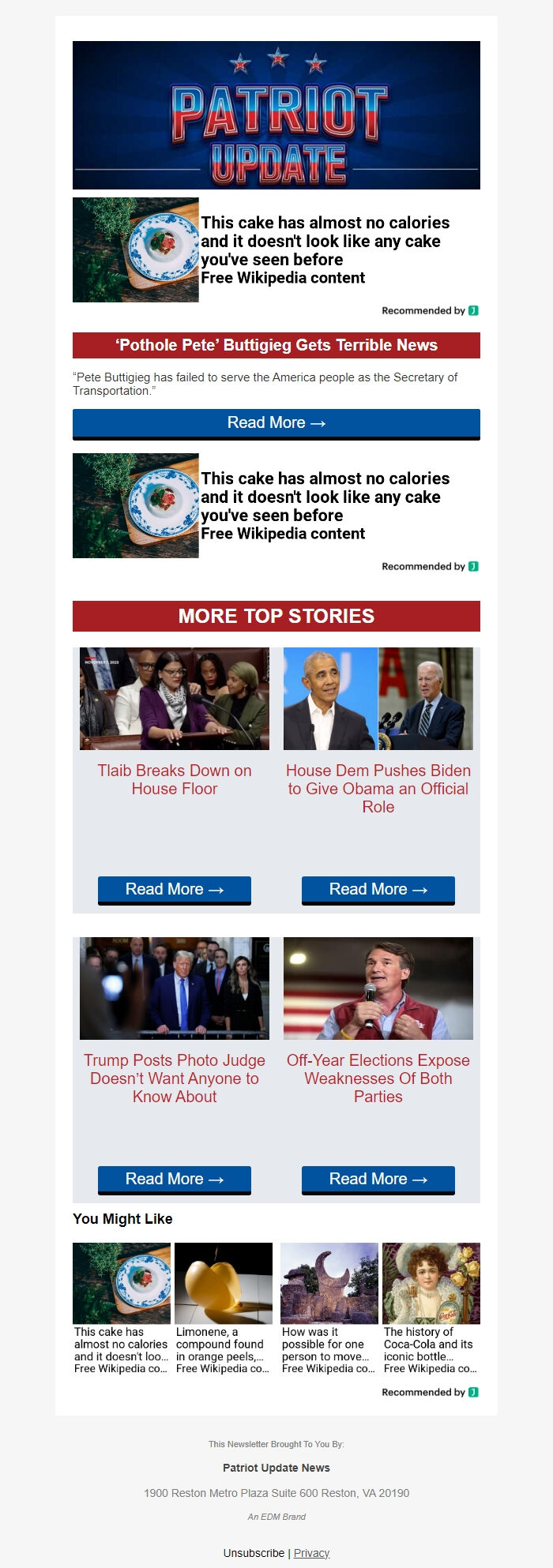Open the Trump Posts Photo headline link
The height and width of the screenshot is (1568, 553).
tap(175, 1078)
